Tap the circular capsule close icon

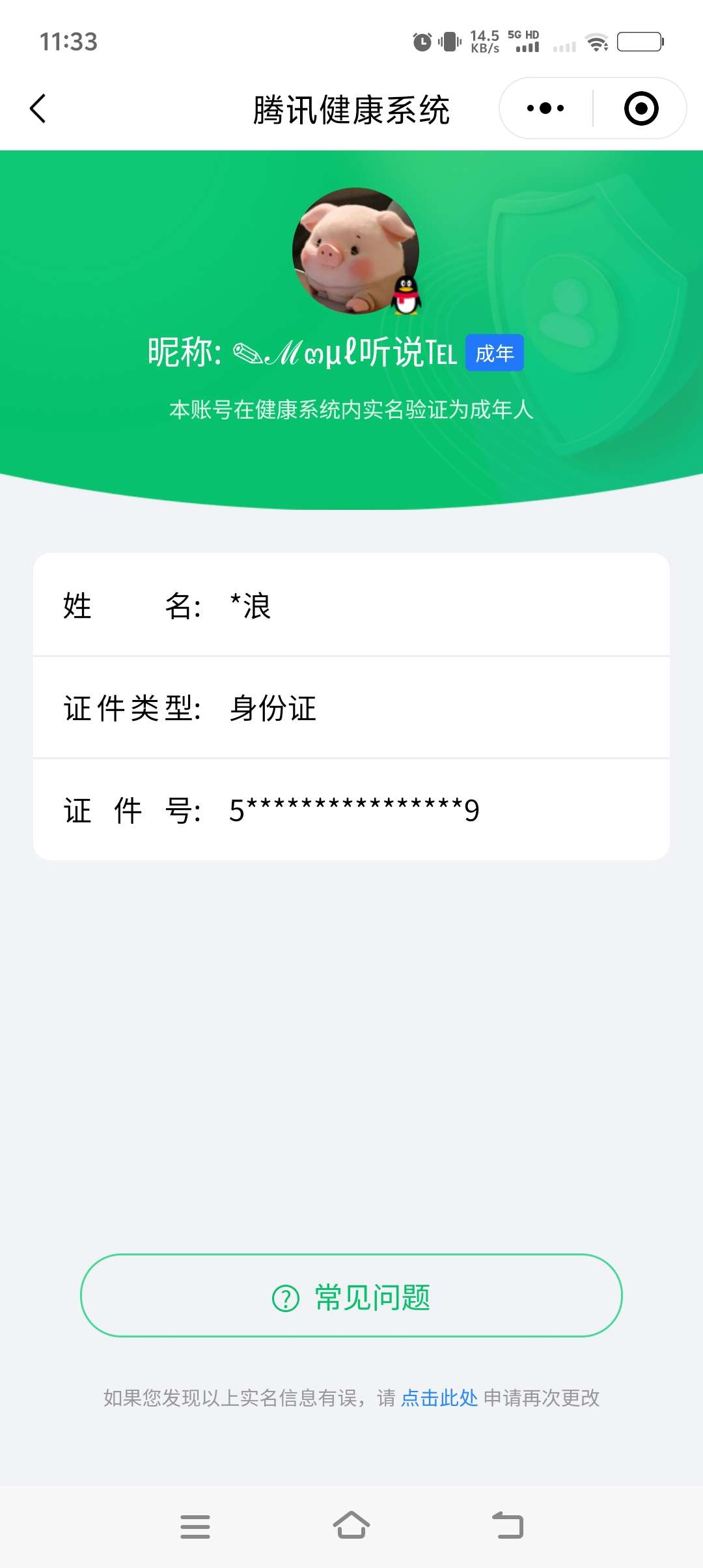640,107
